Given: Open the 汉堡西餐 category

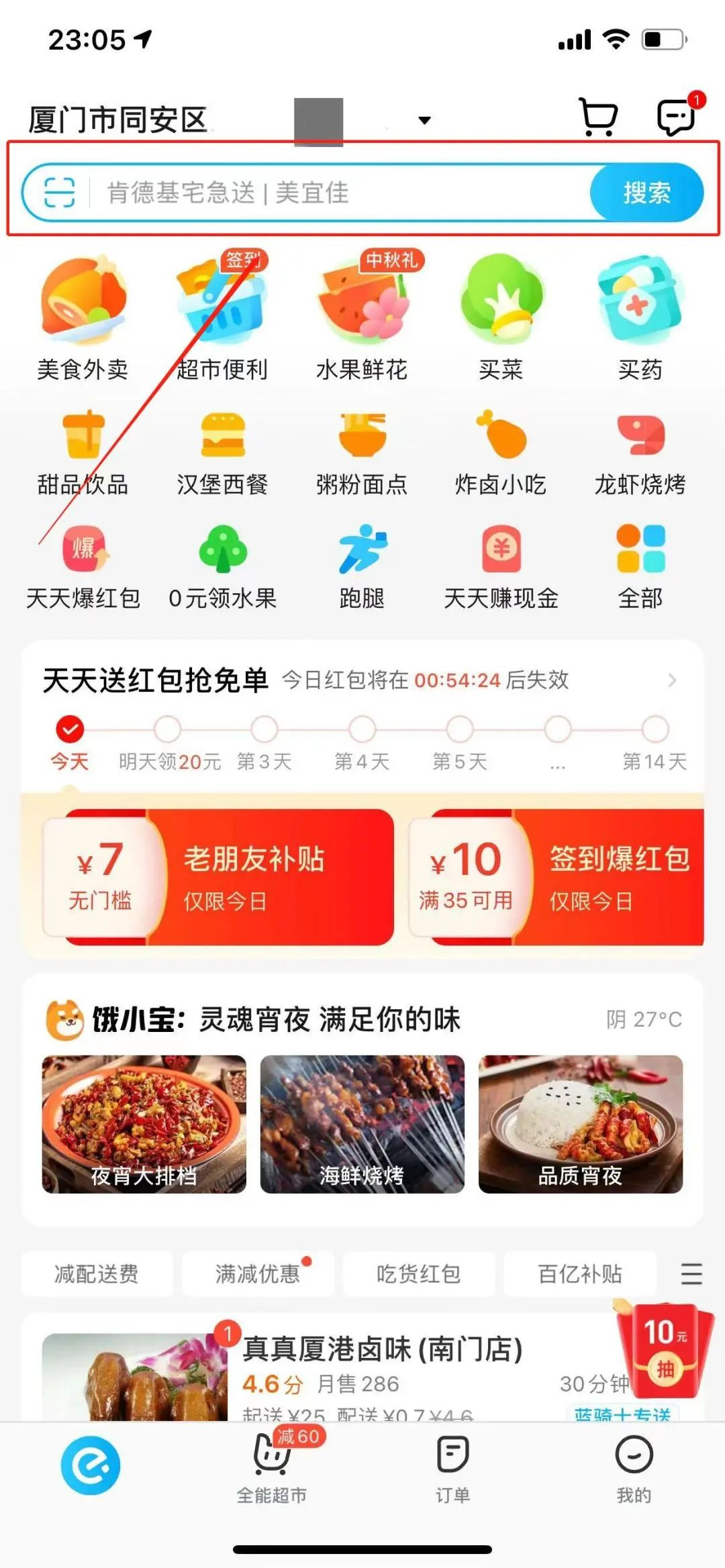Looking at the screenshot, I should [222, 453].
